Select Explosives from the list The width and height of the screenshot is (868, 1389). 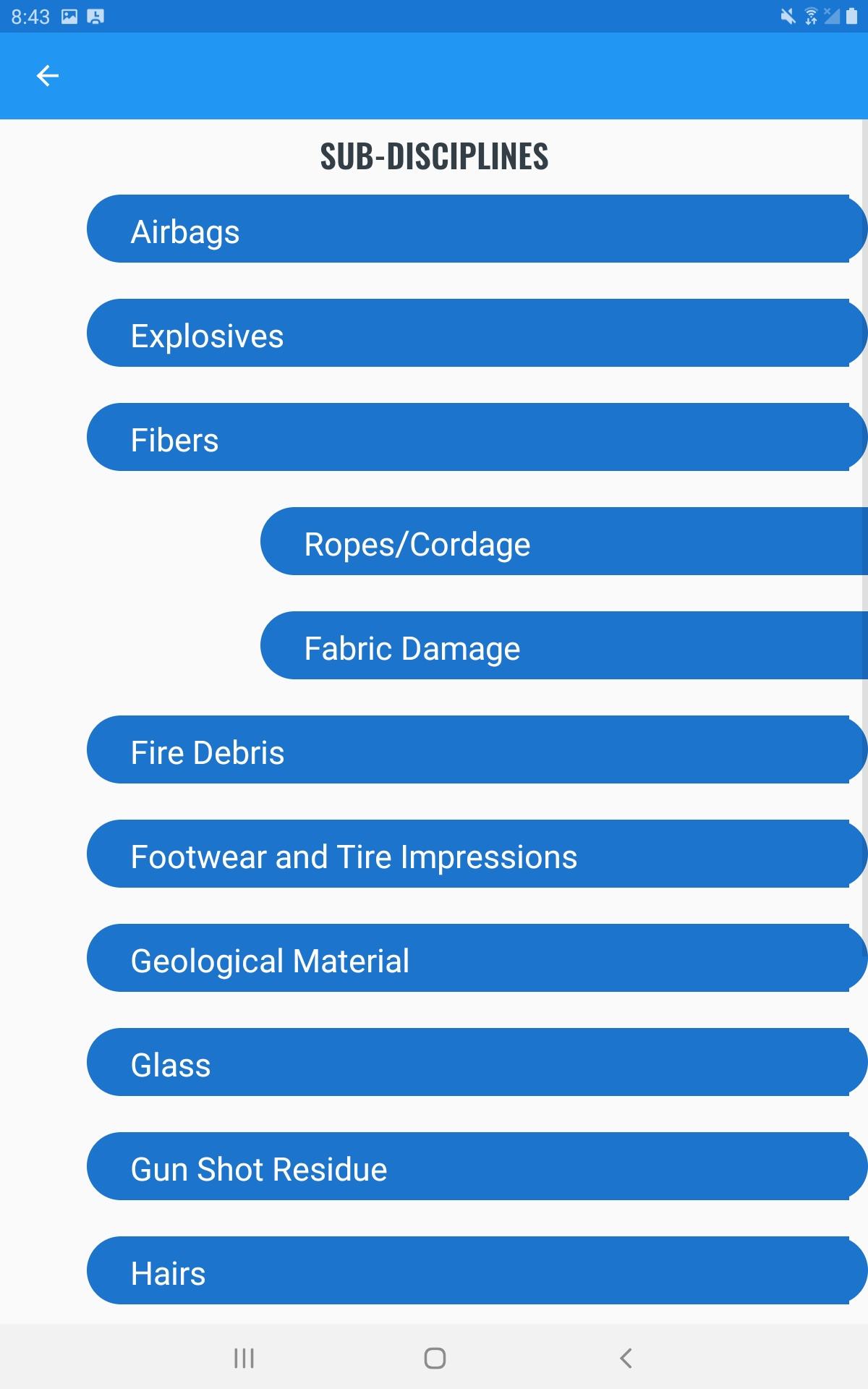tap(477, 333)
